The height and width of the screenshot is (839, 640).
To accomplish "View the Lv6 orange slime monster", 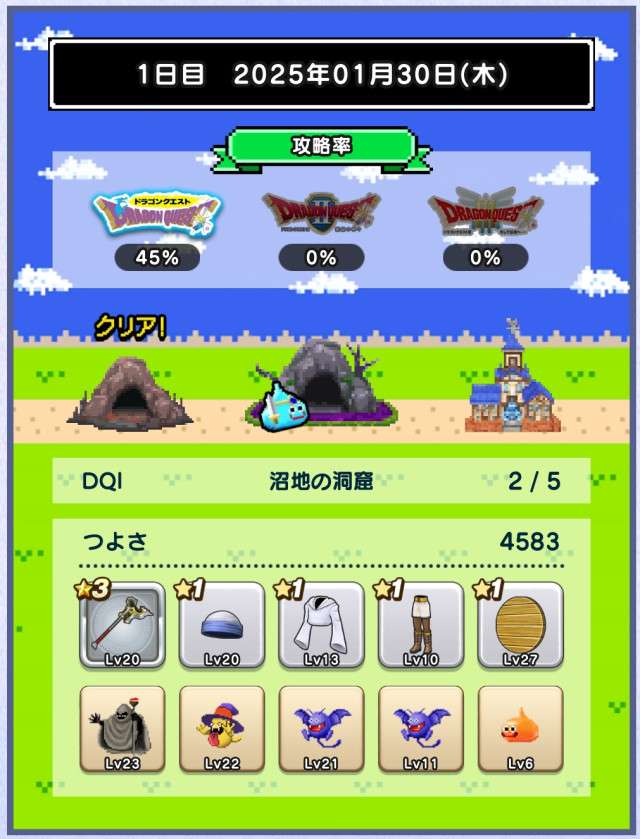I will click(520, 729).
